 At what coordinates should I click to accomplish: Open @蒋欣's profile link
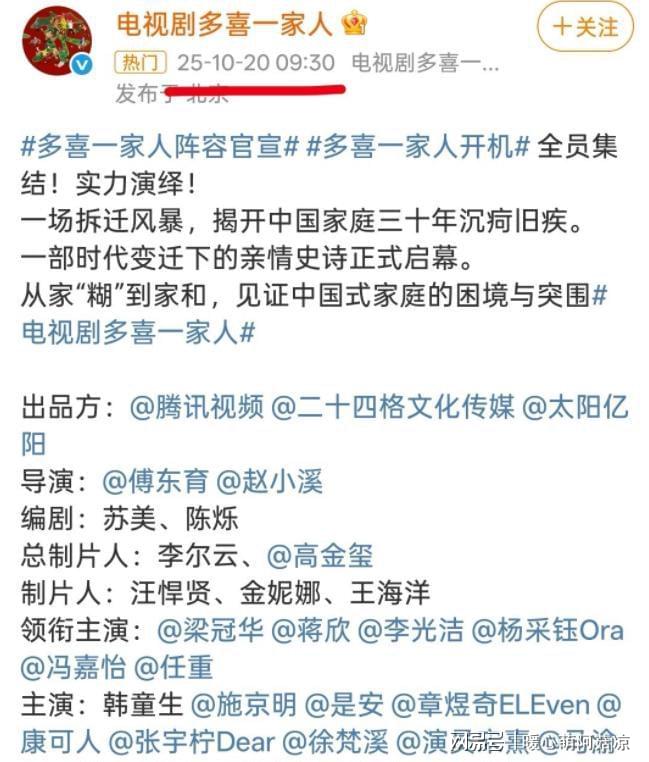pyautogui.click(x=309, y=630)
